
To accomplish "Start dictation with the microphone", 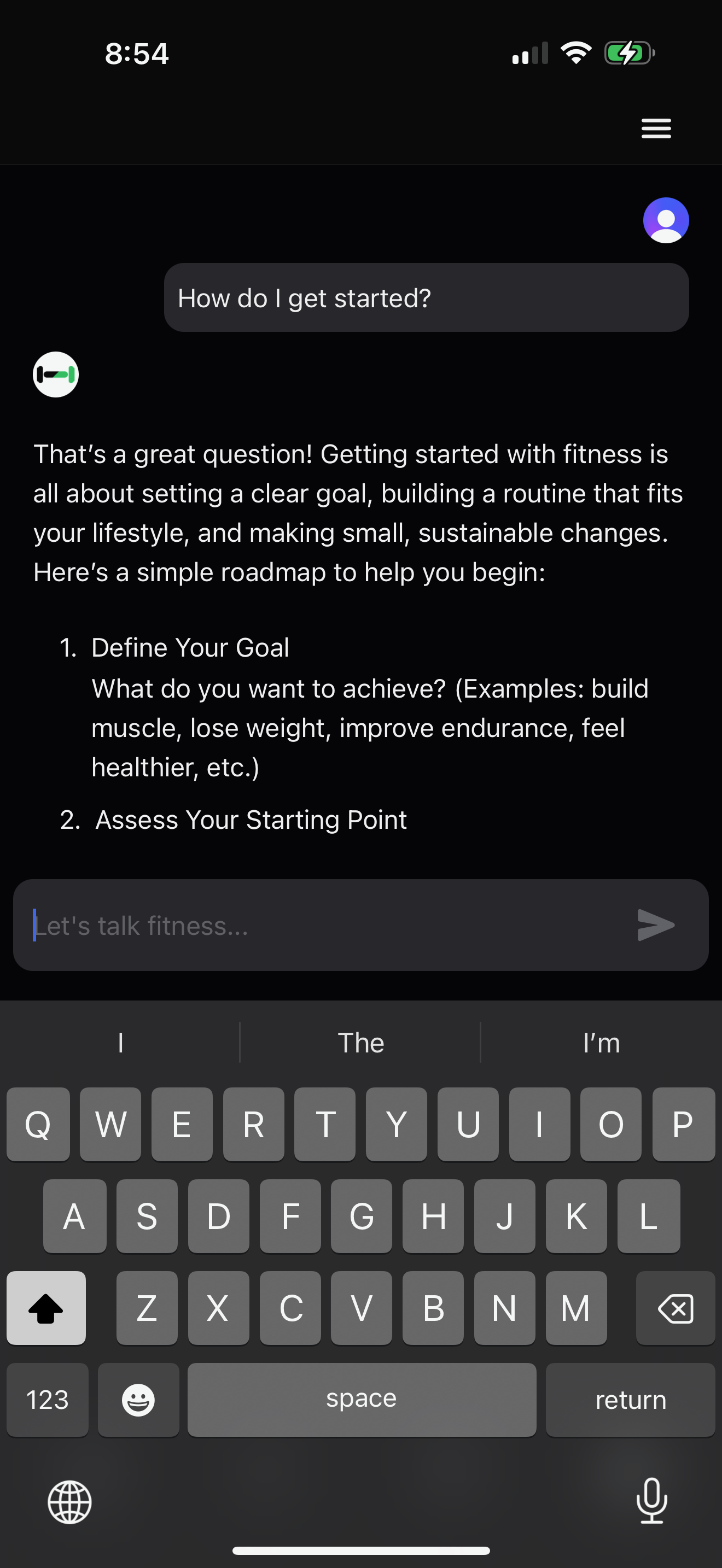I will [651, 1501].
